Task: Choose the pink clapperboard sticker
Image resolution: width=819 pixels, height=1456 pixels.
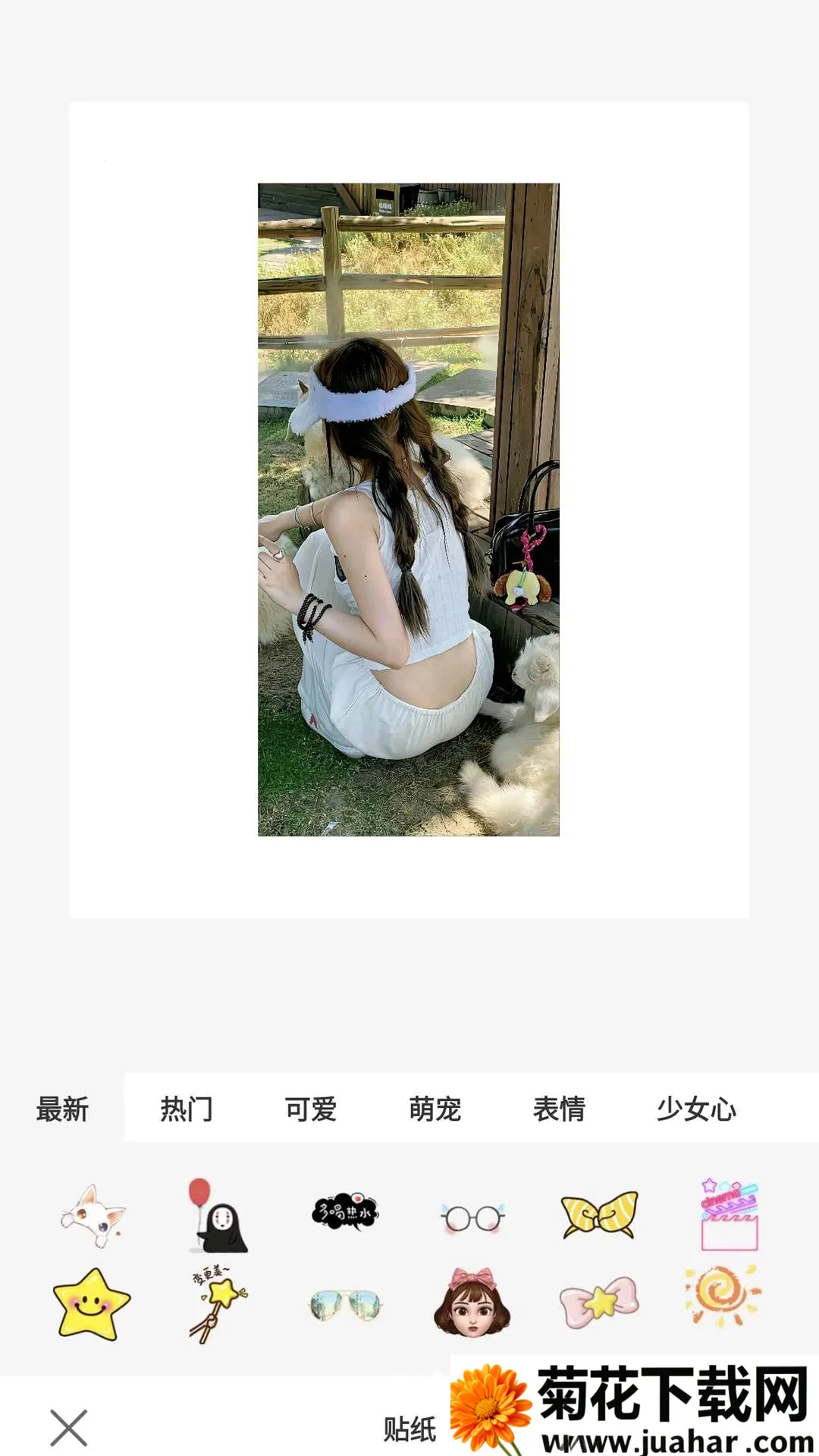Action: tap(729, 1214)
